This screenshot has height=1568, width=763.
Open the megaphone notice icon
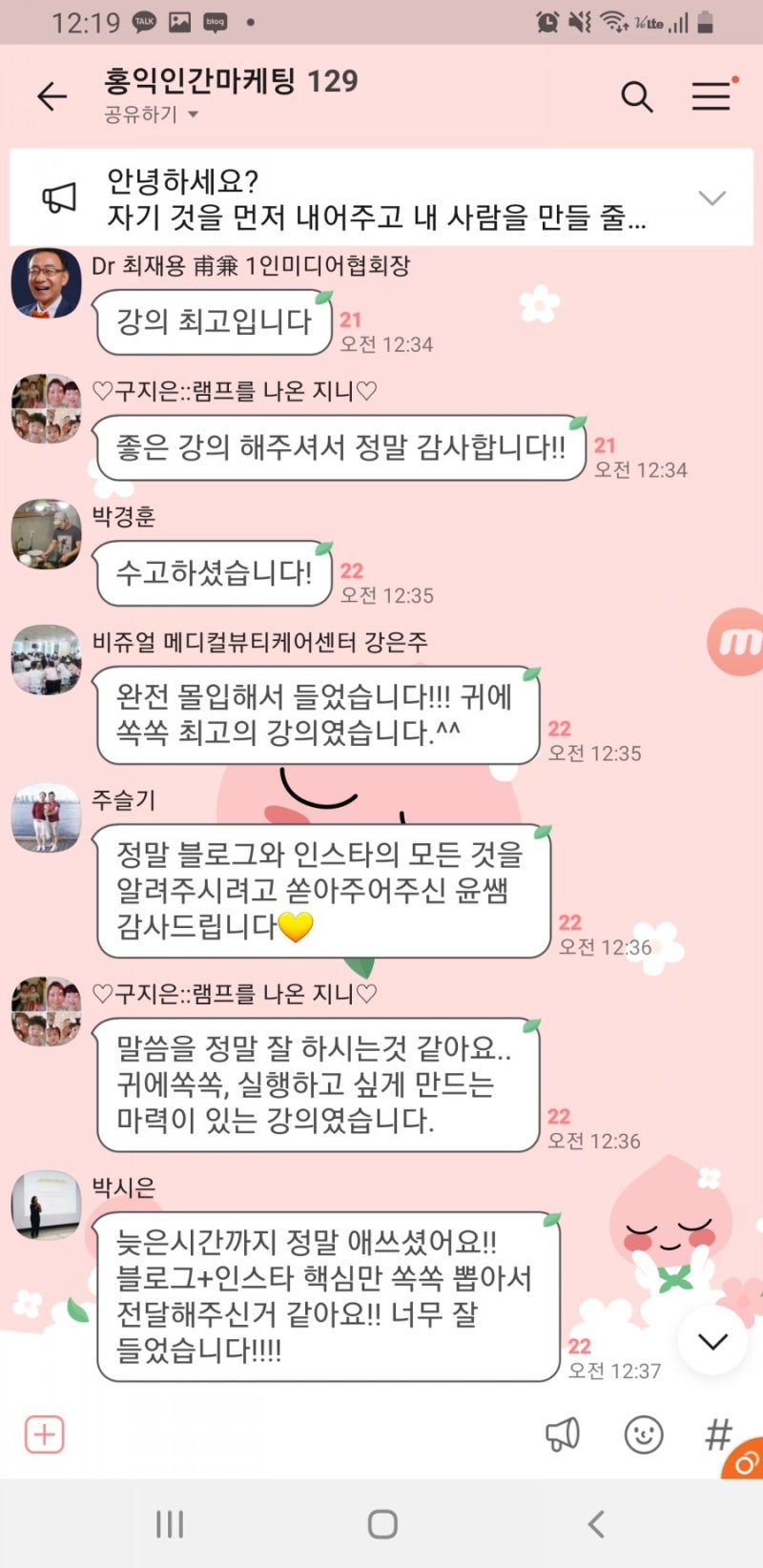(563, 1434)
